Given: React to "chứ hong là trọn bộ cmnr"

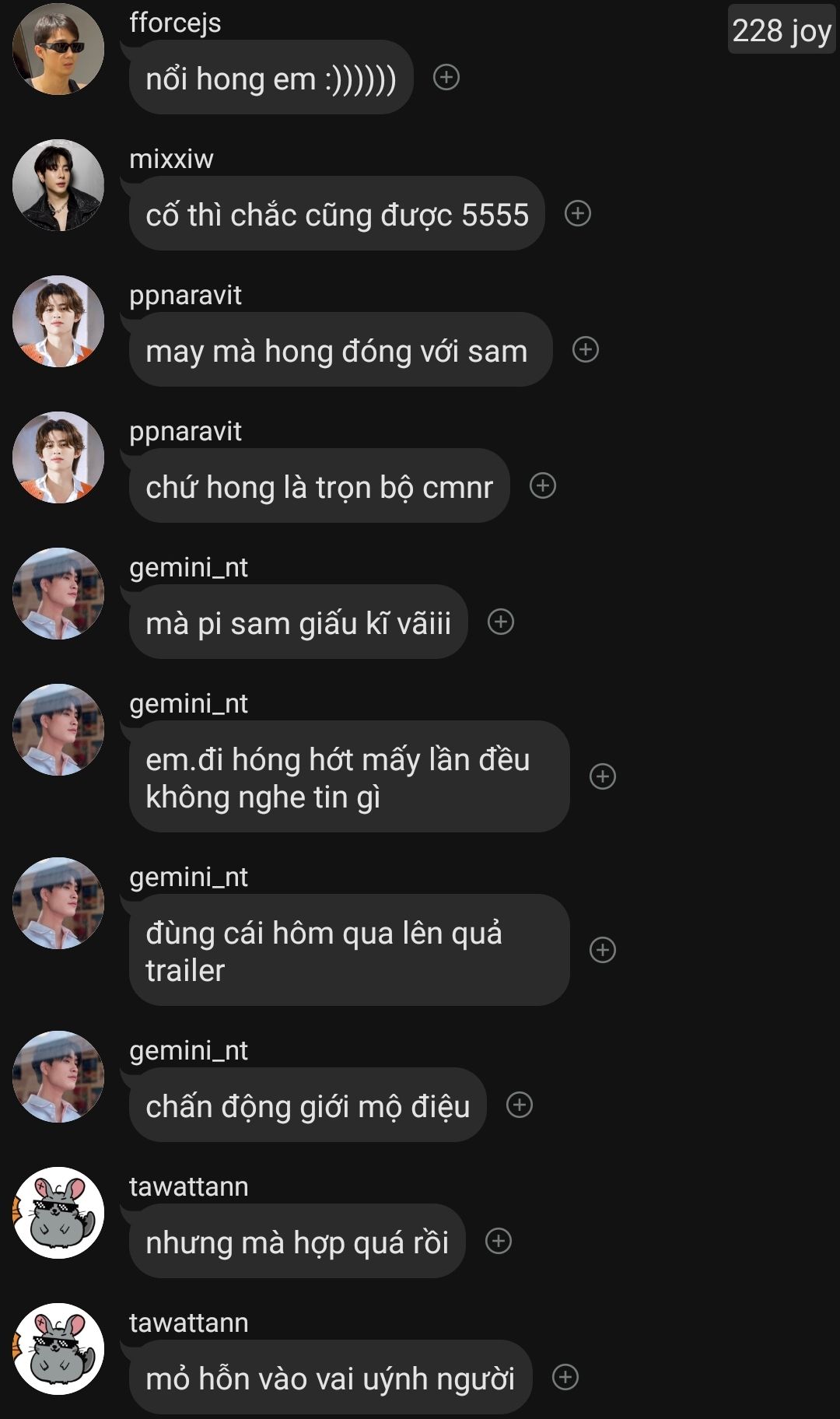Looking at the screenshot, I should click(x=542, y=485).
